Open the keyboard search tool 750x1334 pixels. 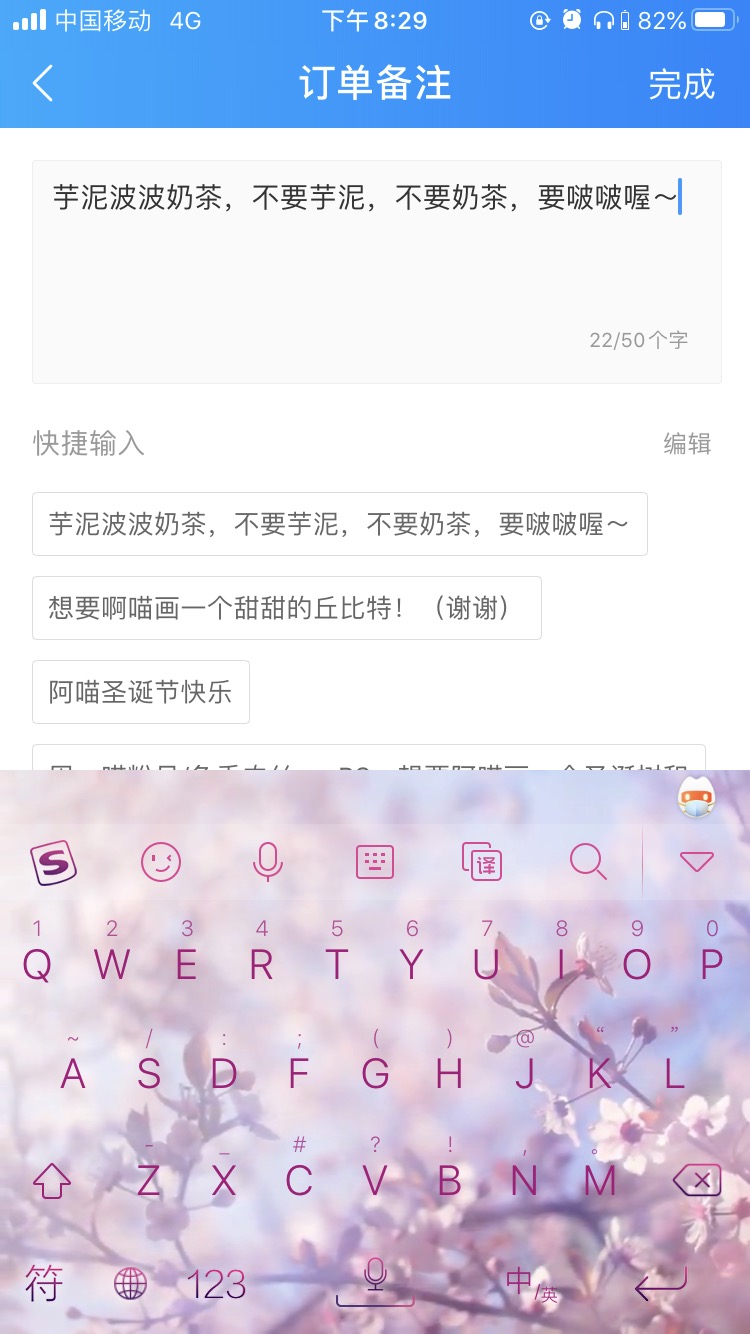pos(588,861)
